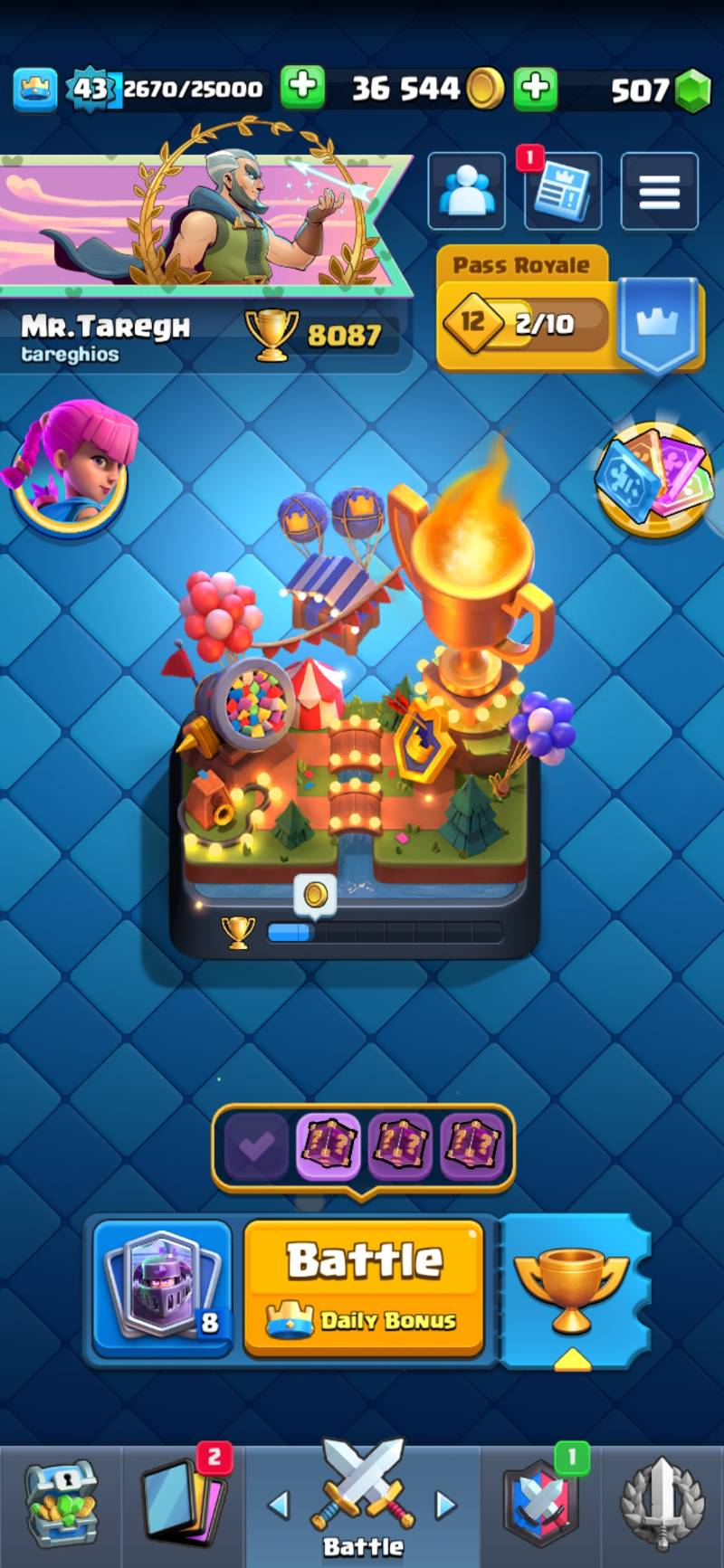Switch to the Cards collection tab
The height and width of the screenshot is (1568, 724).
(x=183, y=1504)
